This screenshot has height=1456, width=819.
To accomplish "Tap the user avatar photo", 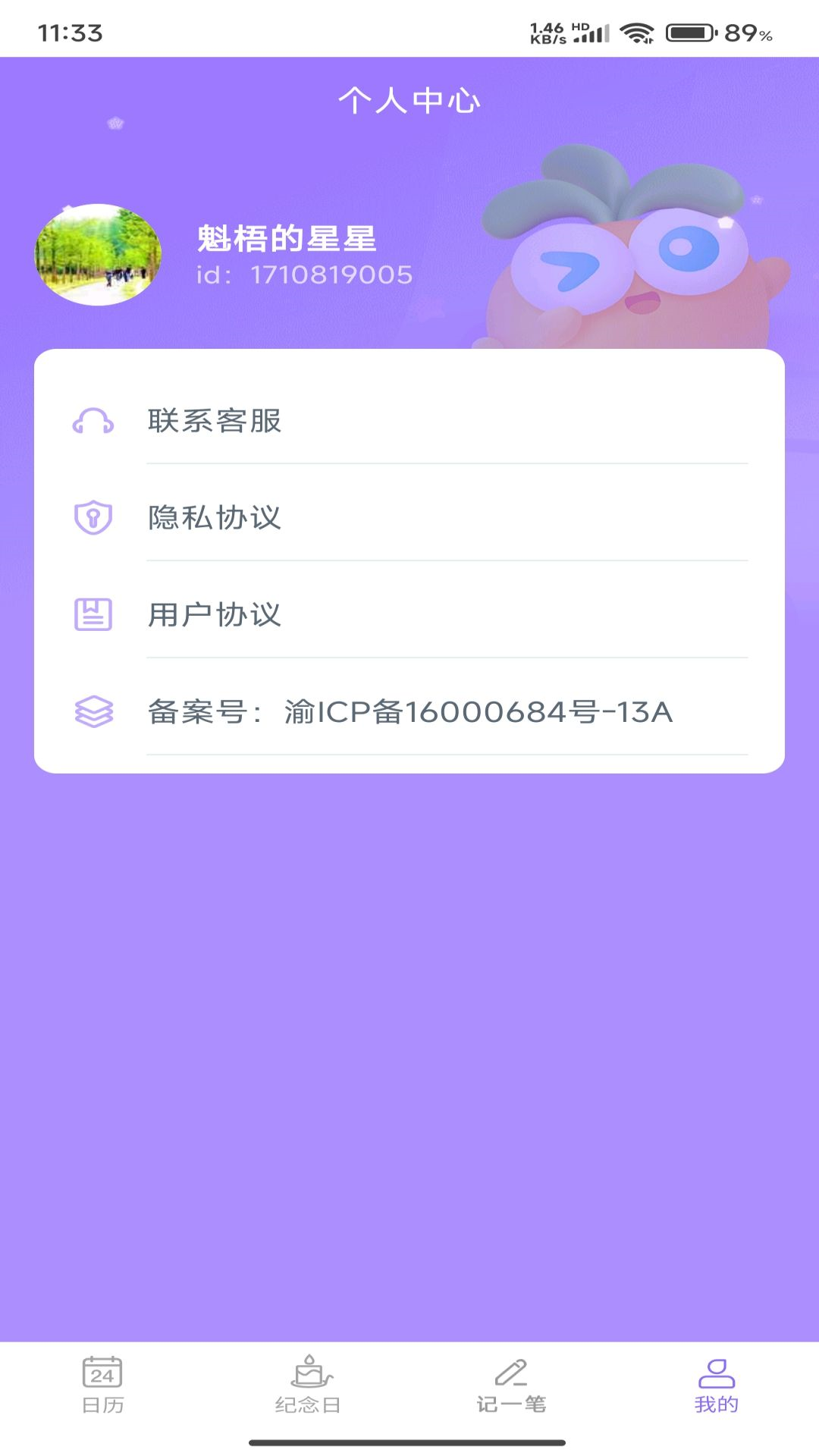I will point(98,254).
